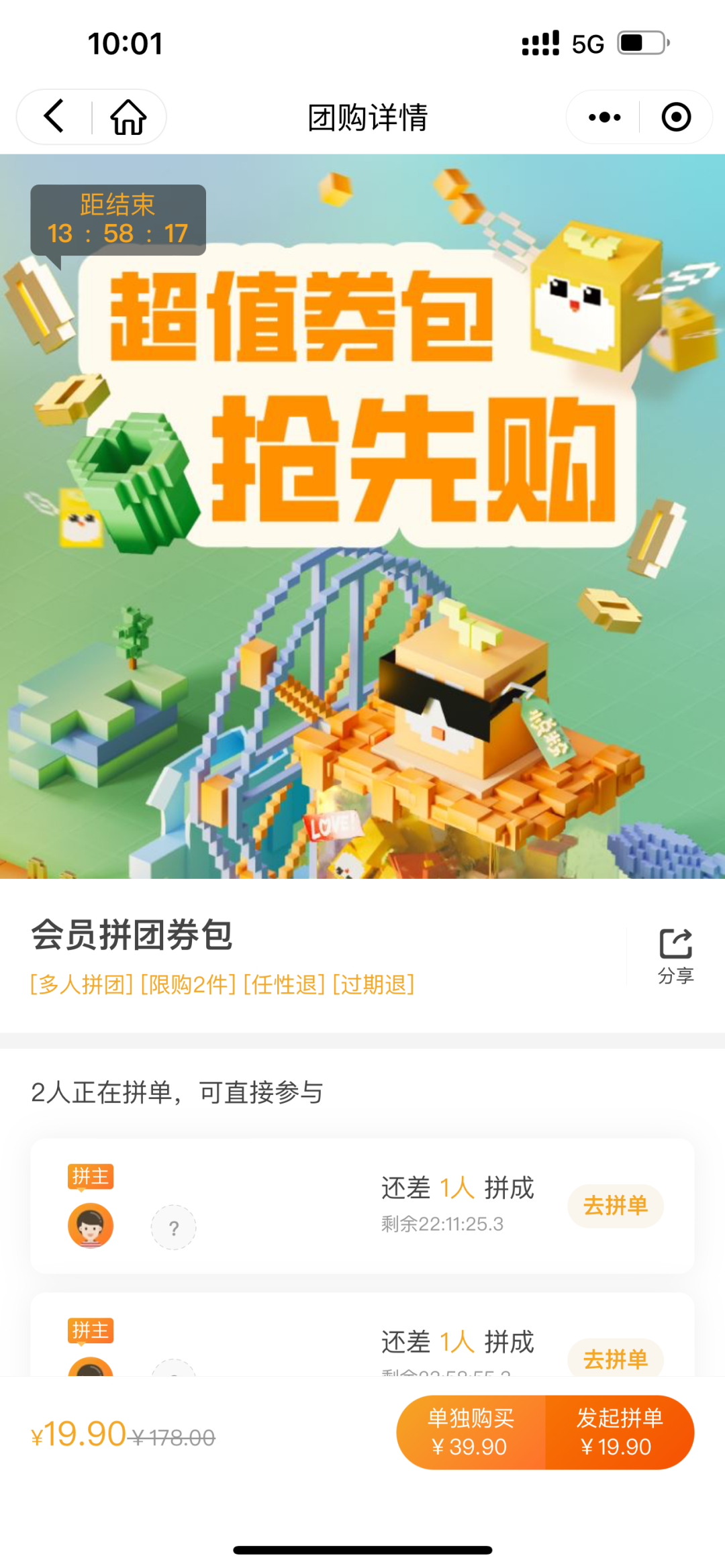Select the [多人拼团] tag
Image resolution: width=725 pixels, height=1568 pixels.
tap(79, 984)
